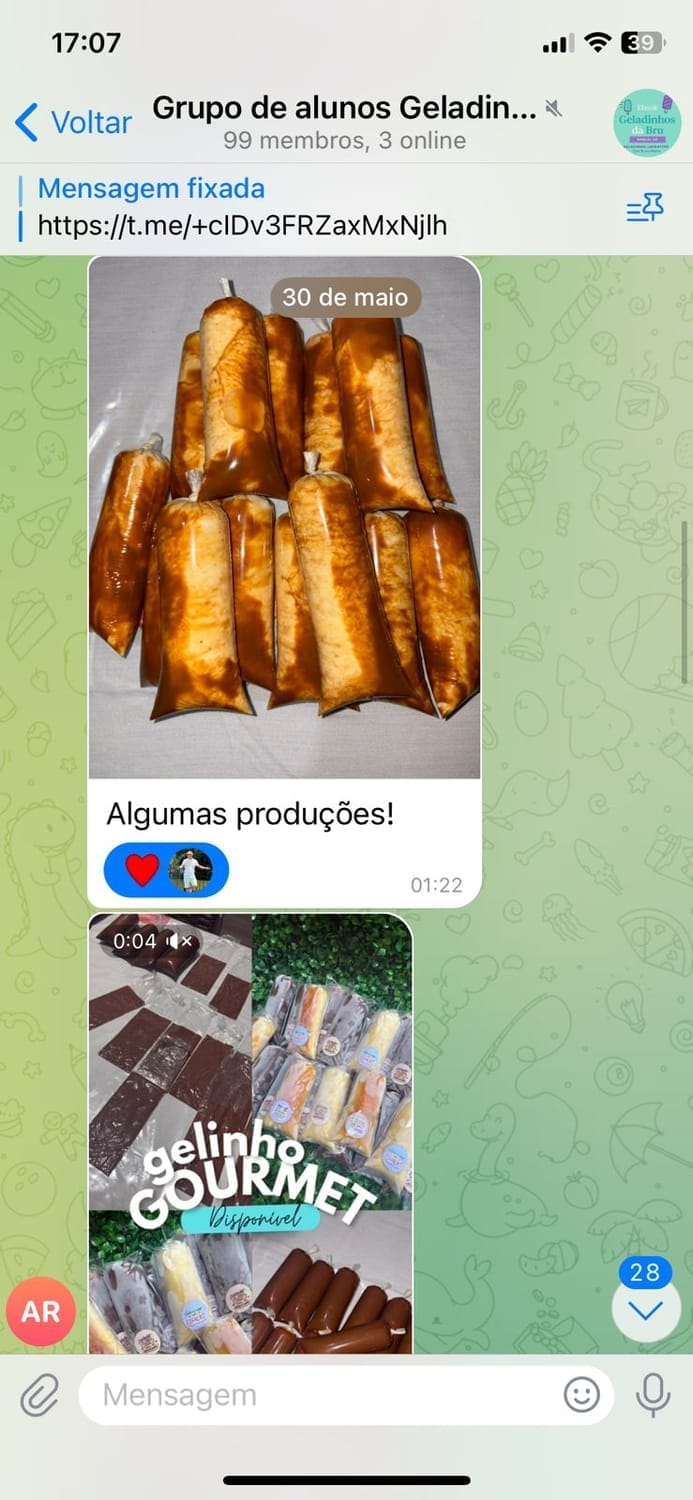Tap the heart reaction on Algumas produções
Screen dimensions: 693x1500
pyautogui.click(x=143, y=870)
